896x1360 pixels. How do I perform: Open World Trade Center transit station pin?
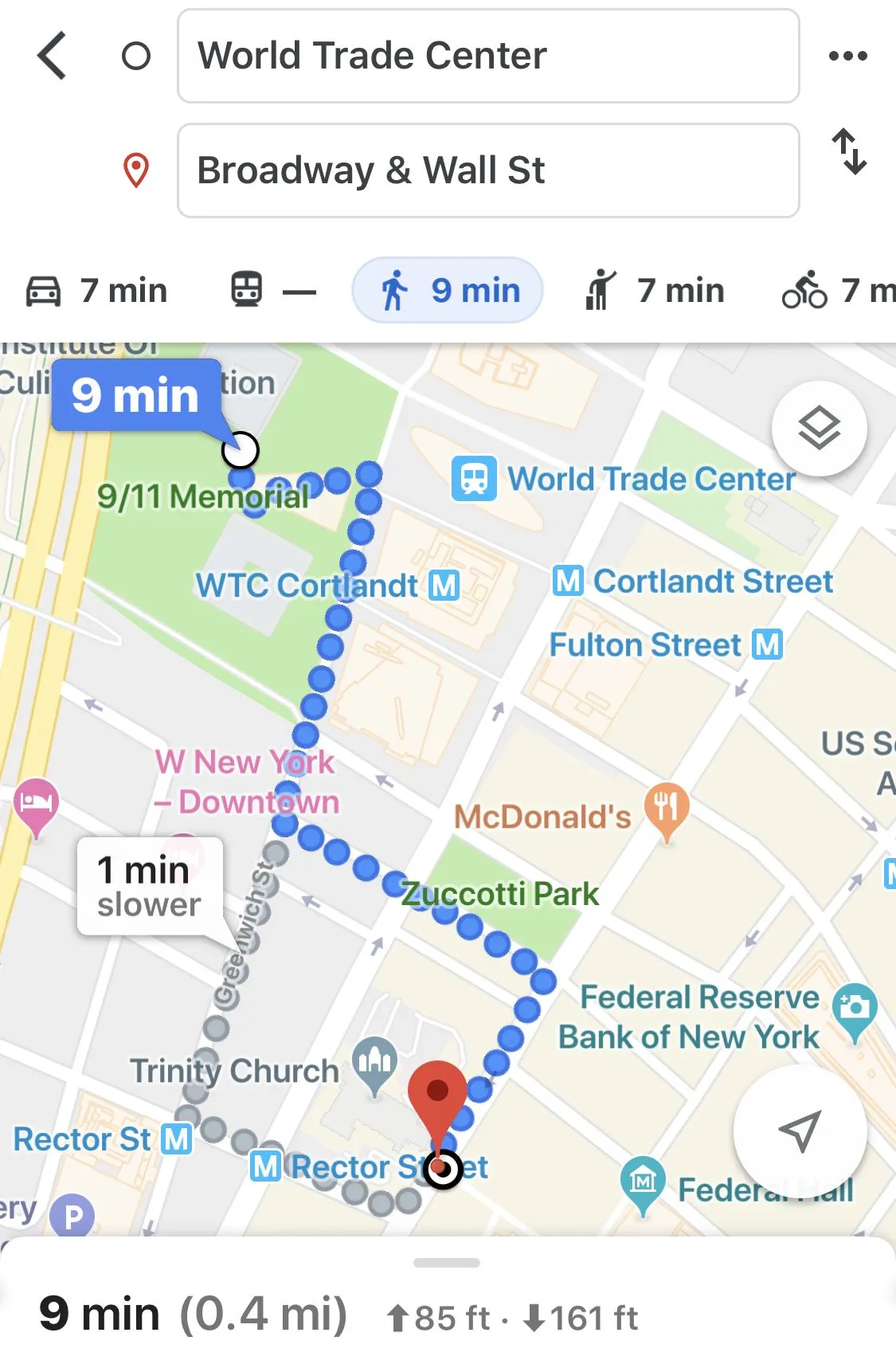475,479
